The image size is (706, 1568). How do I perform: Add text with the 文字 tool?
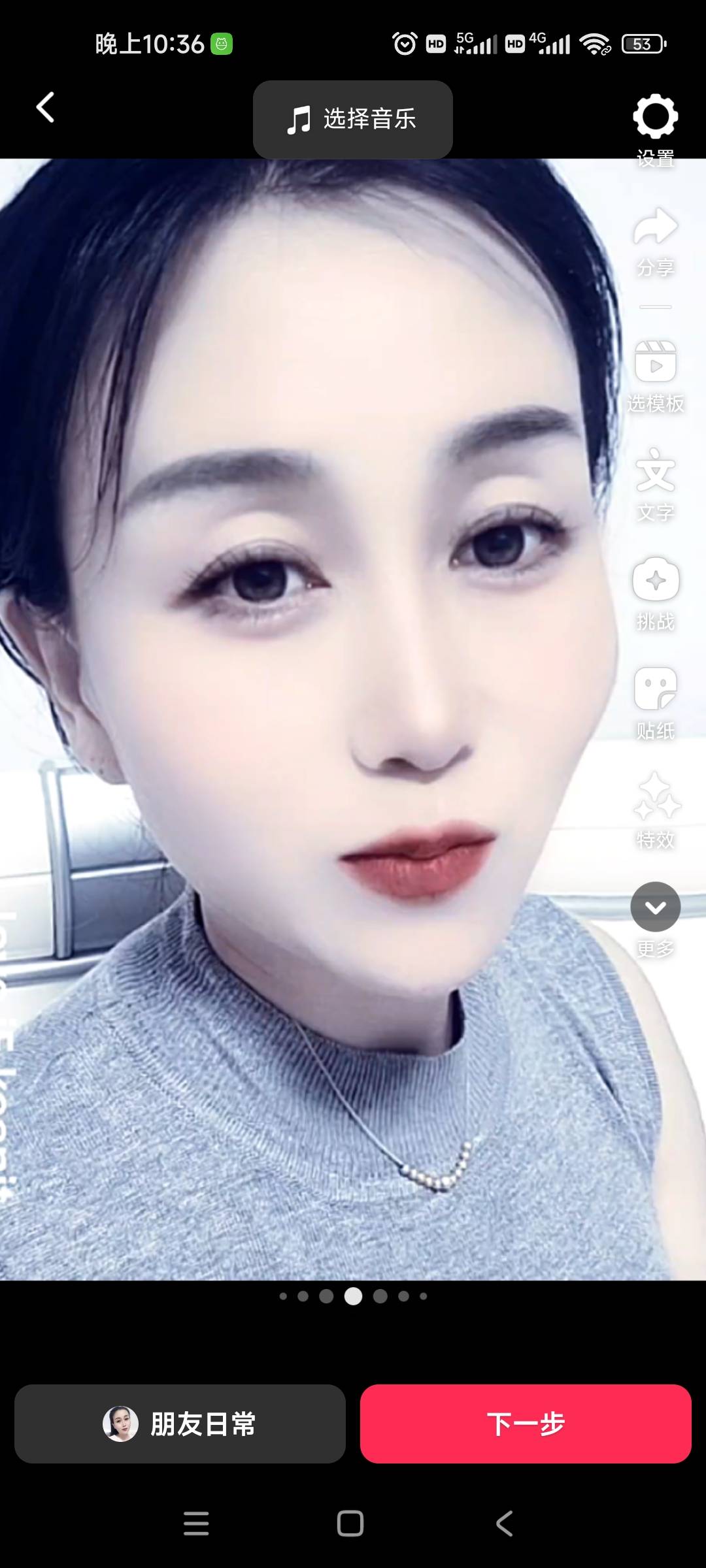(x=655, y=471)
